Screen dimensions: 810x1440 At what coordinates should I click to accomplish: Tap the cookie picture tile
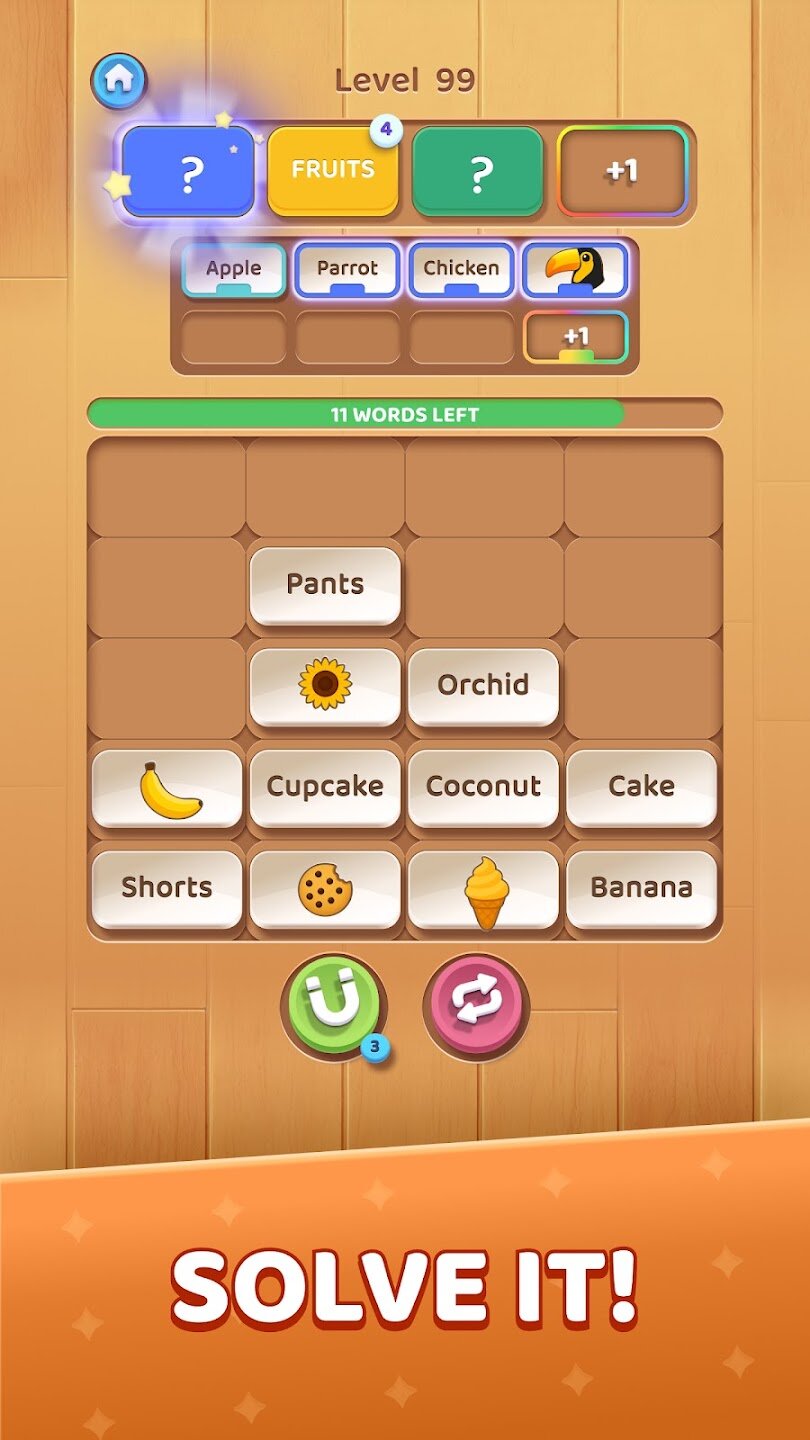[325, 888]
